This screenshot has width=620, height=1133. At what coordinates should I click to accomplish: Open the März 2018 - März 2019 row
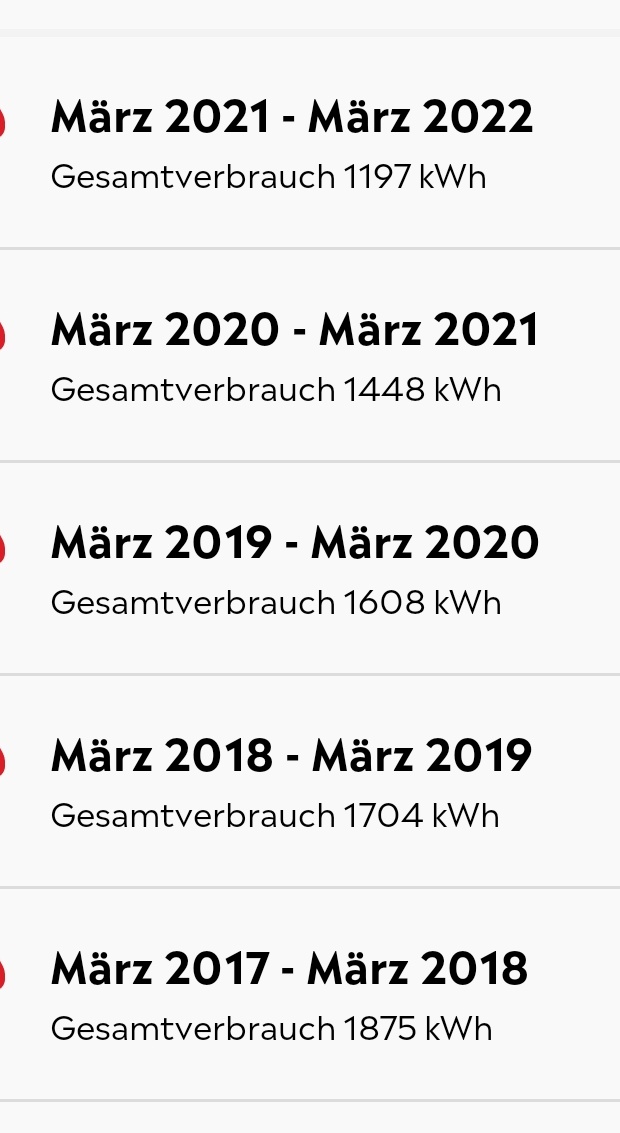pyautogui.click(x=310, y=781)
